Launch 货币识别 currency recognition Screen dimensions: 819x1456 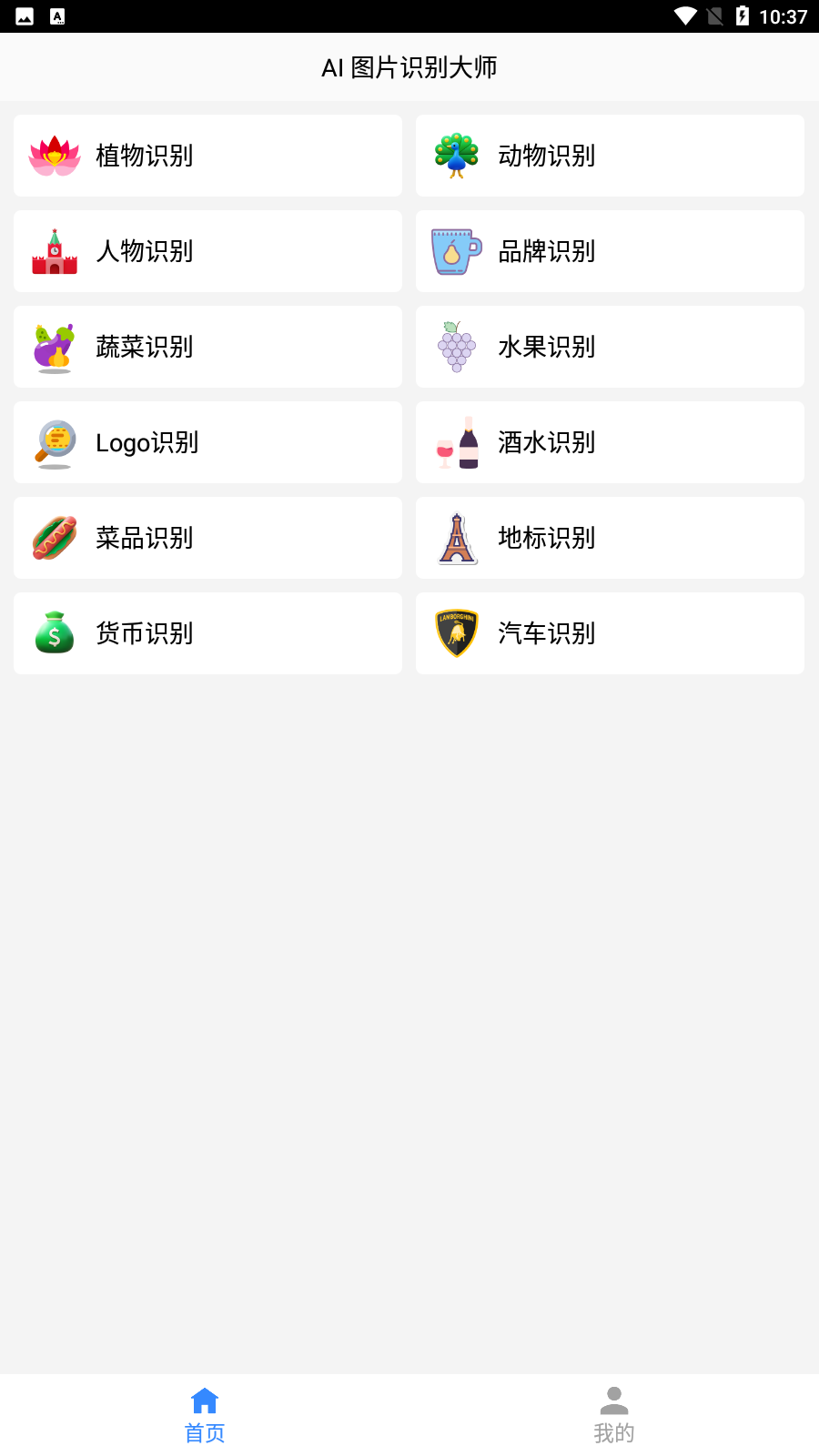207,633
